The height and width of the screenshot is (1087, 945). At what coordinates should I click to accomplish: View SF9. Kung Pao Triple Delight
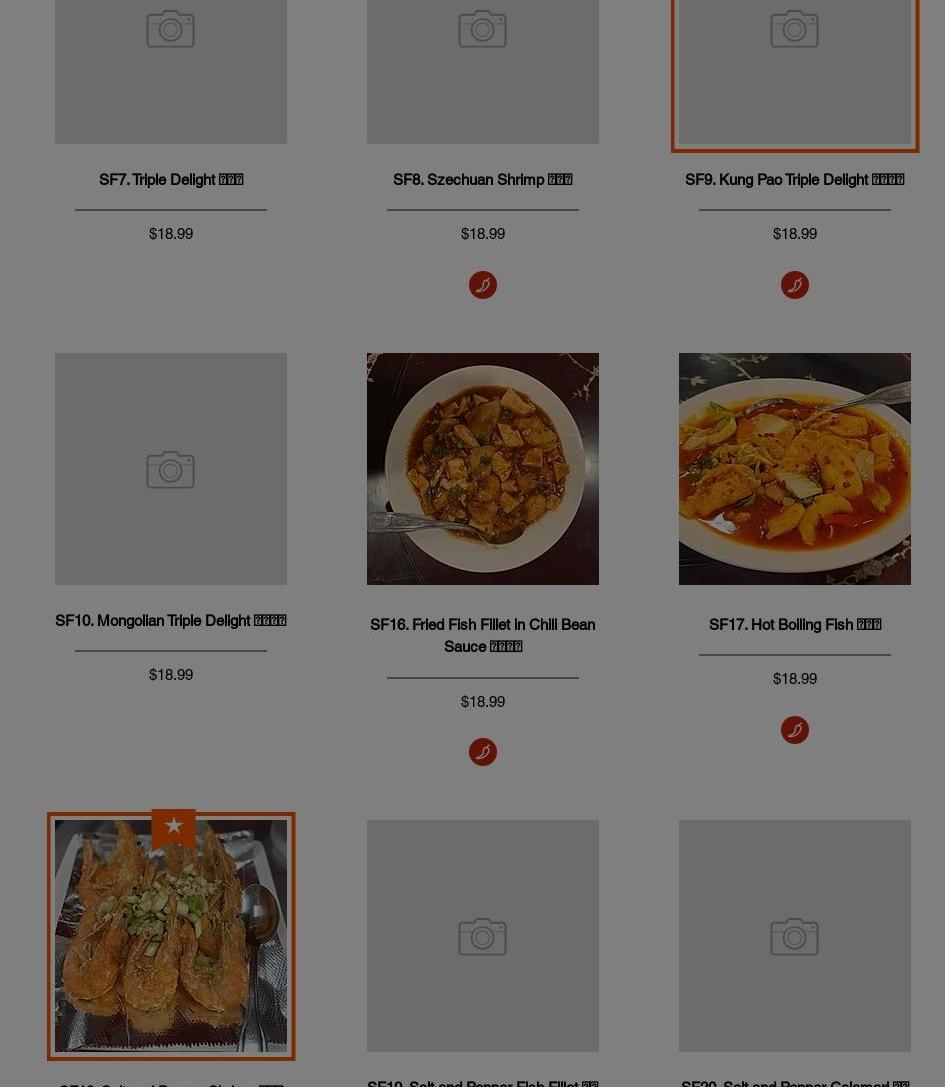coord(794,180)
